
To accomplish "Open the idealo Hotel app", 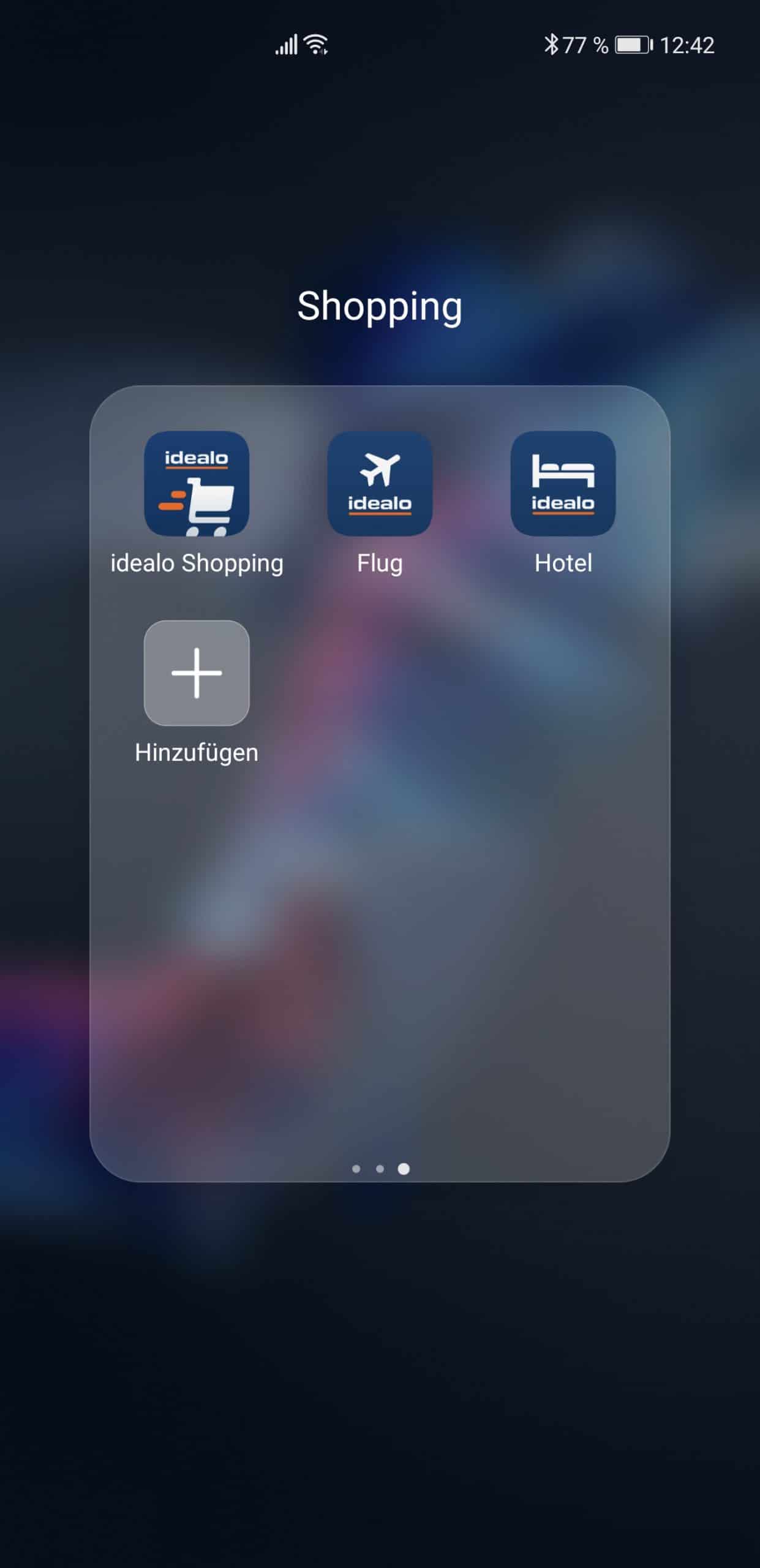I will 563,484.
